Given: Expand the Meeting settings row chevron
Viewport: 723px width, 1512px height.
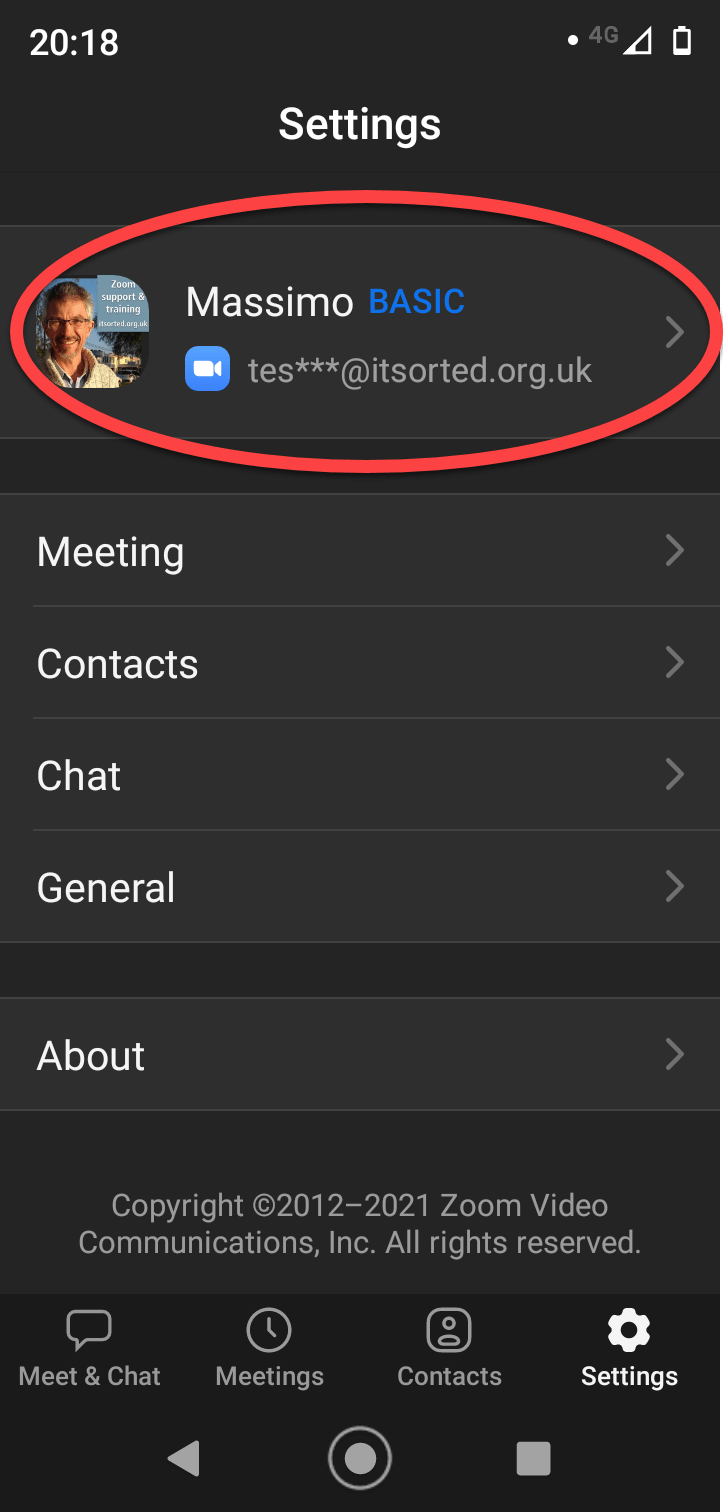Looking at the screenshot, I should [675, 551].
